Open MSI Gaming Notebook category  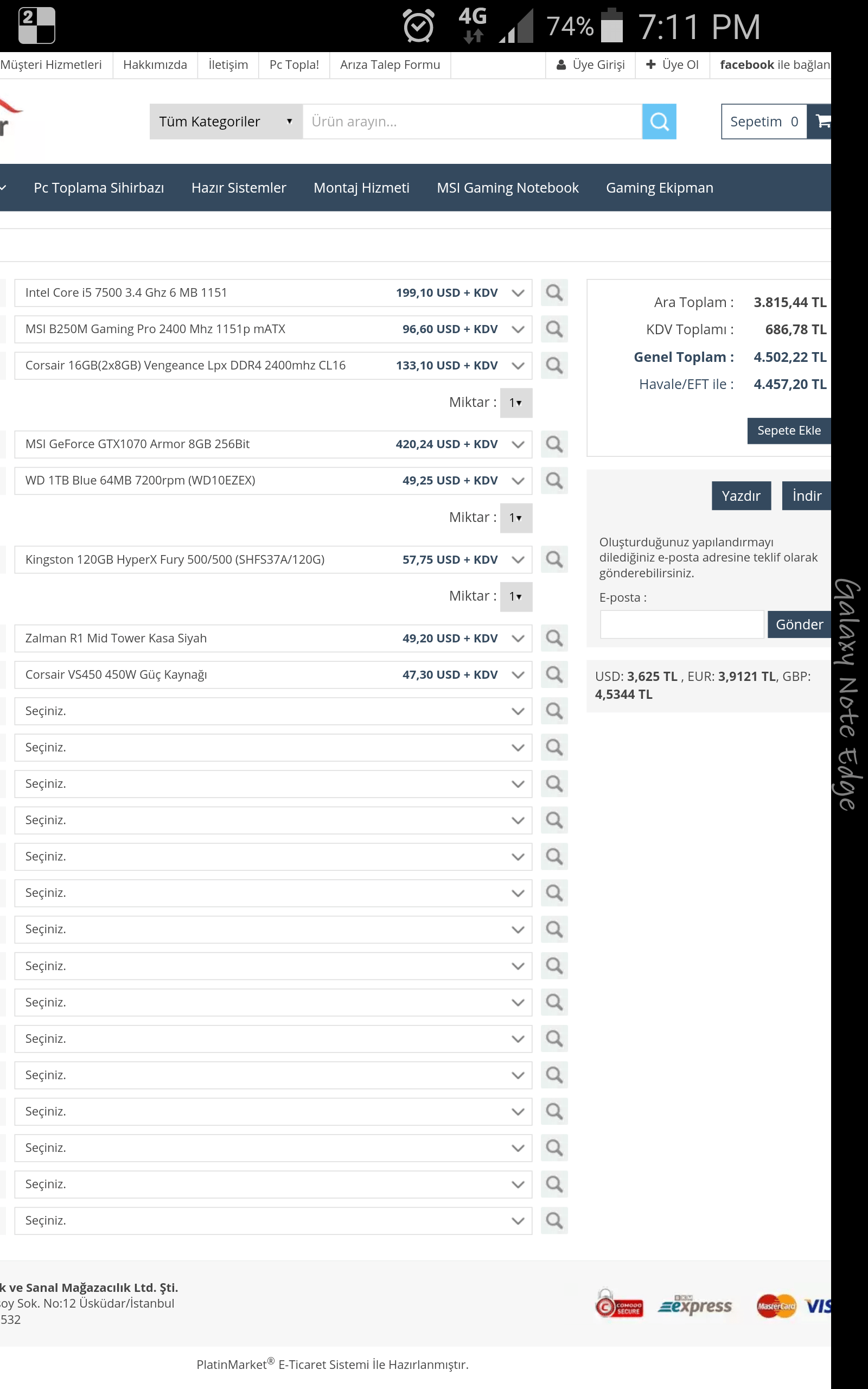pos(507,188)
